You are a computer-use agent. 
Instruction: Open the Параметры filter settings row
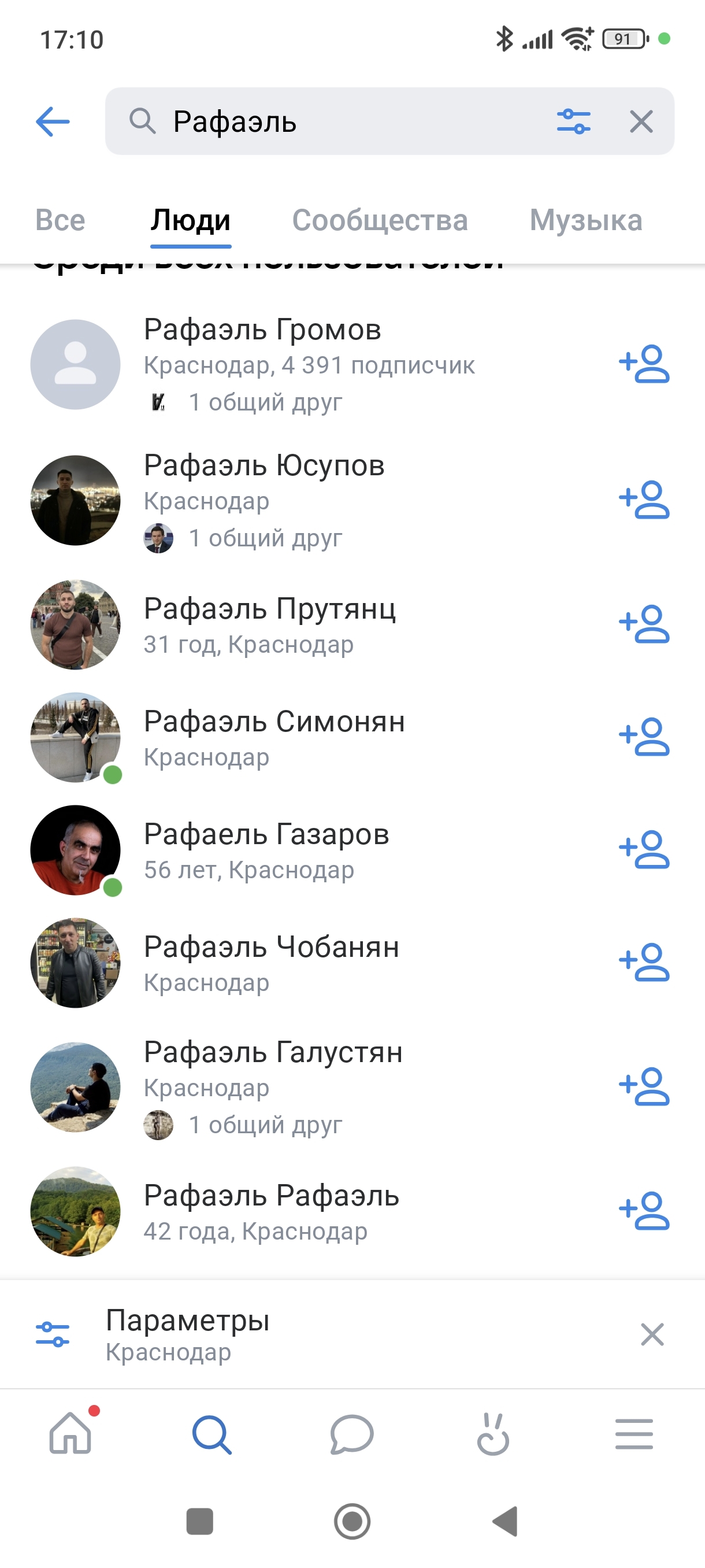[x=188, y=1334]
